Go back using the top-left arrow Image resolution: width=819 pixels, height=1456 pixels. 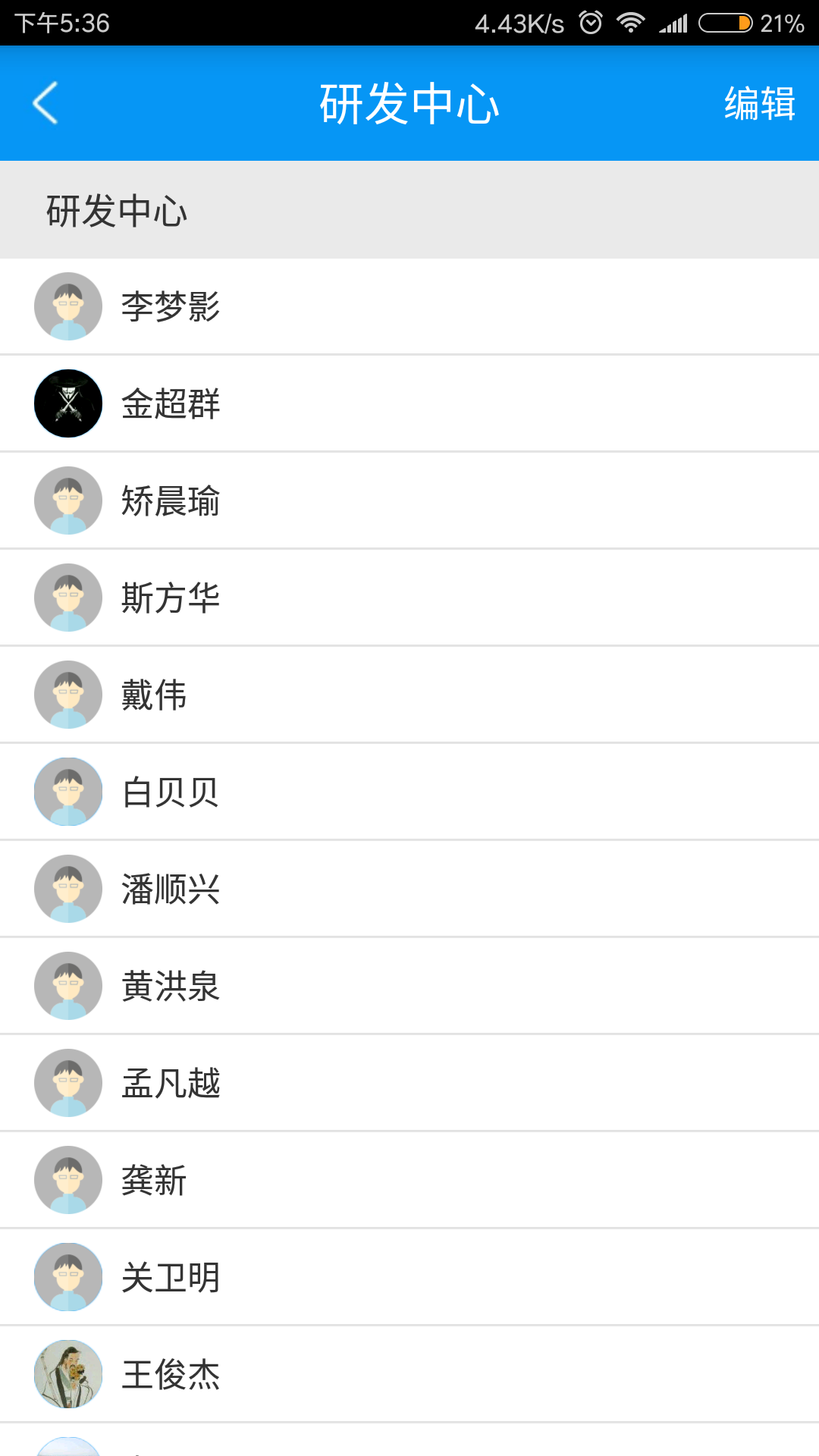pos(45,103)
